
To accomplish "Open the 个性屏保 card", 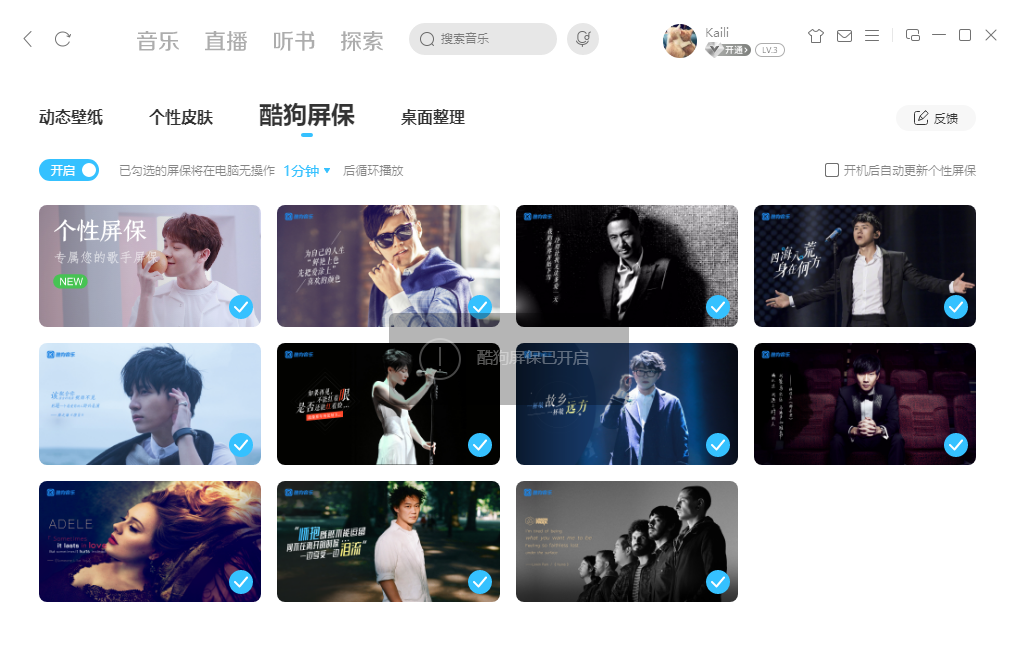I will pyautogui.click(x=150, y=266).
